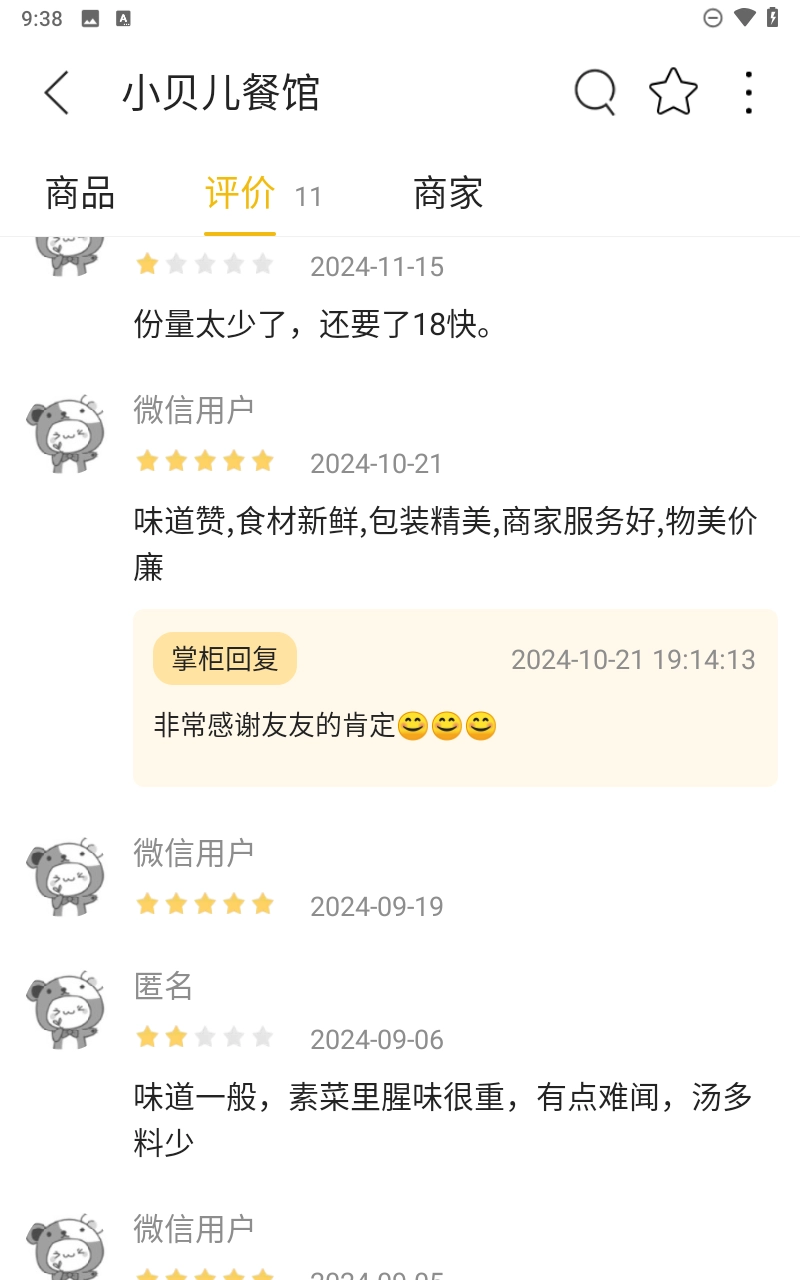Tap the star icon to favorite 小贝儿餐馆
Screen dimensions: 800x1280
pyautogui.click(x=672, y=91)
